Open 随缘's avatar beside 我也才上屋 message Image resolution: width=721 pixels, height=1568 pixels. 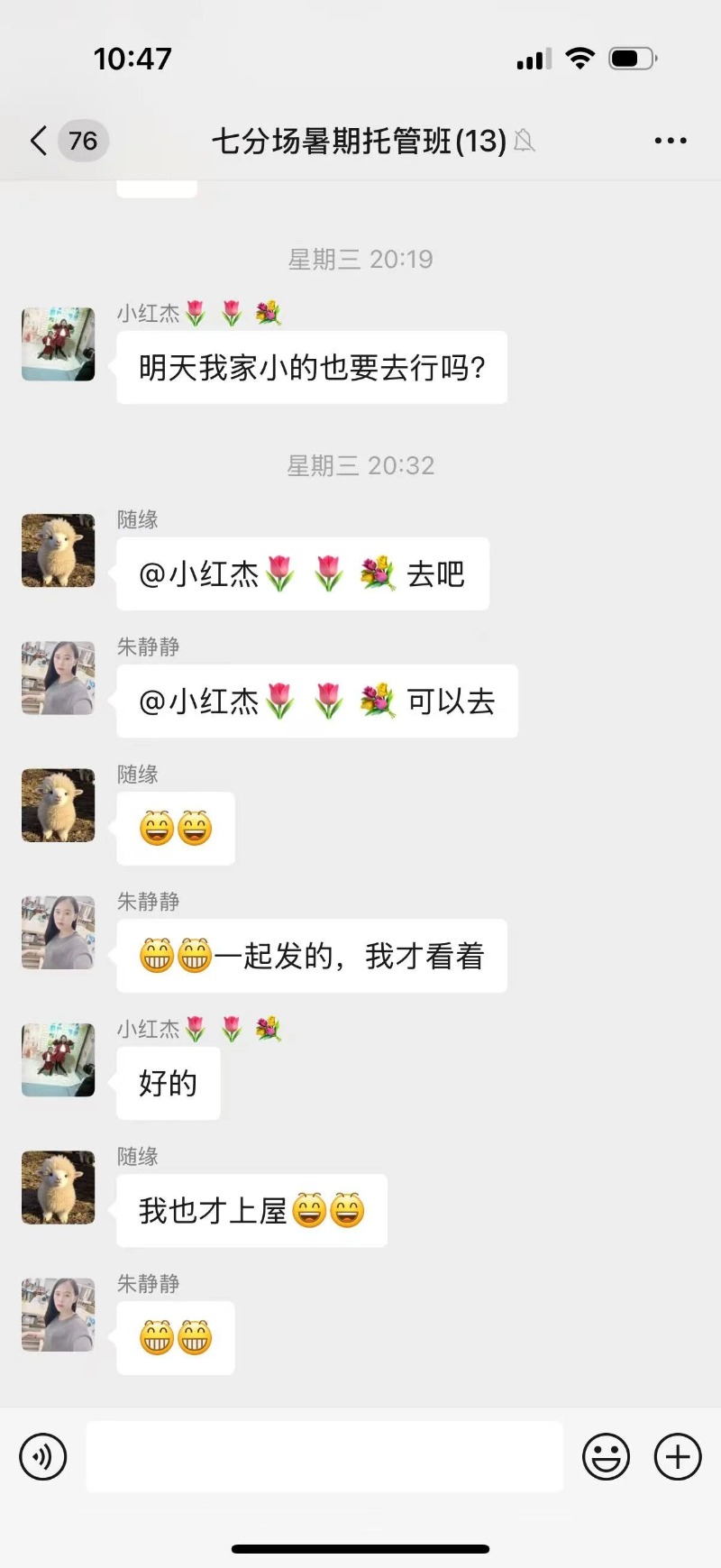pyautogui.click(x=59, y=1187)
